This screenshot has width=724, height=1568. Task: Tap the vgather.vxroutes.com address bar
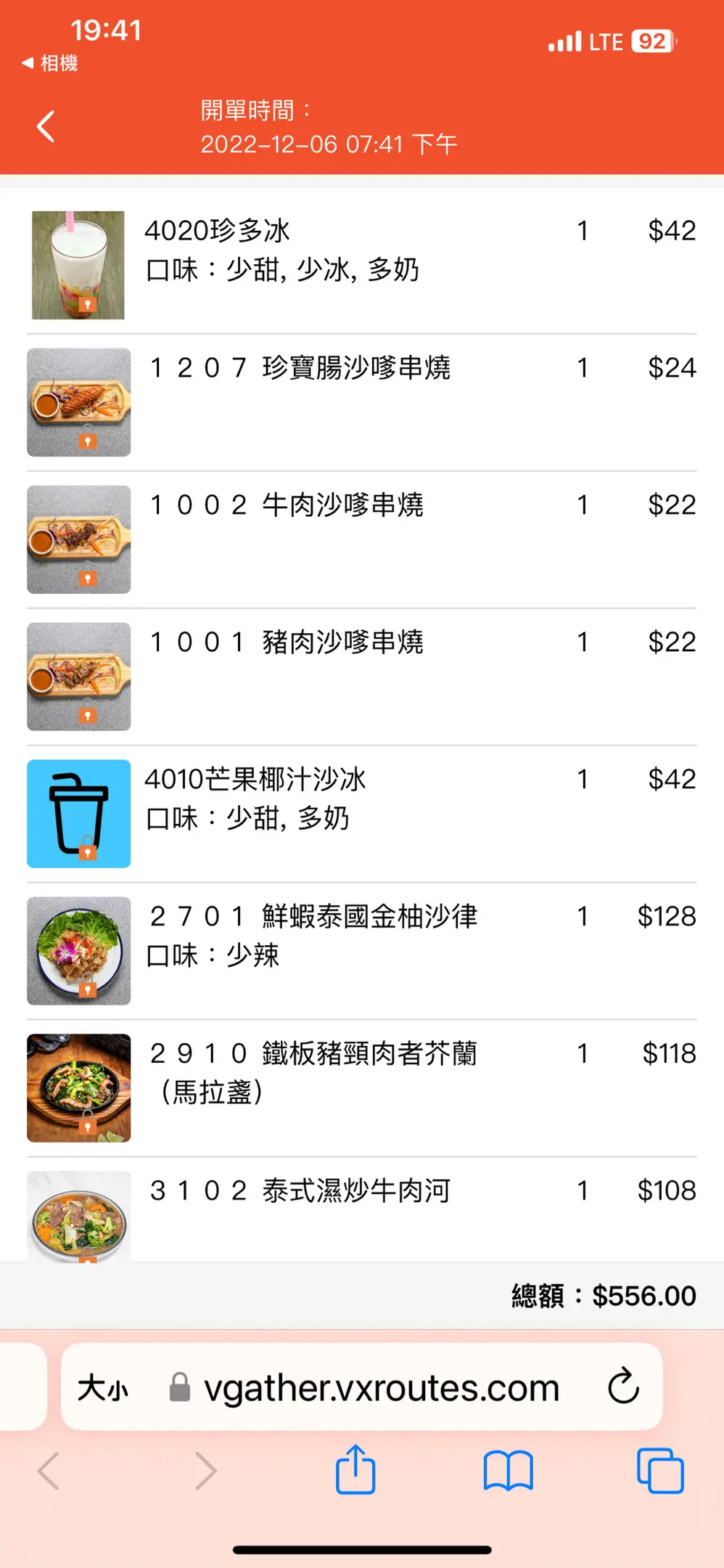click(380, 1387)
